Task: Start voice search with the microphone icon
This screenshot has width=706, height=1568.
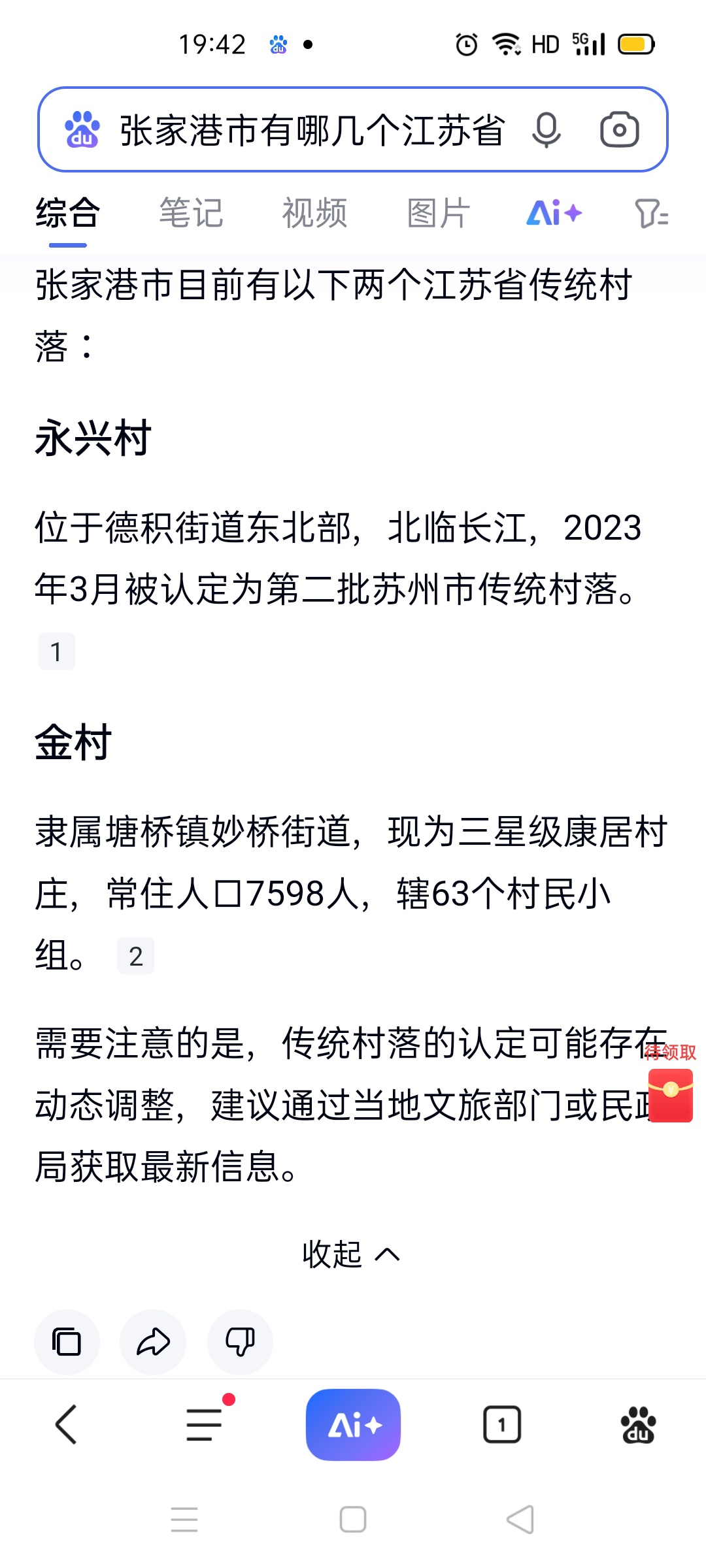Action: (546, 129)
